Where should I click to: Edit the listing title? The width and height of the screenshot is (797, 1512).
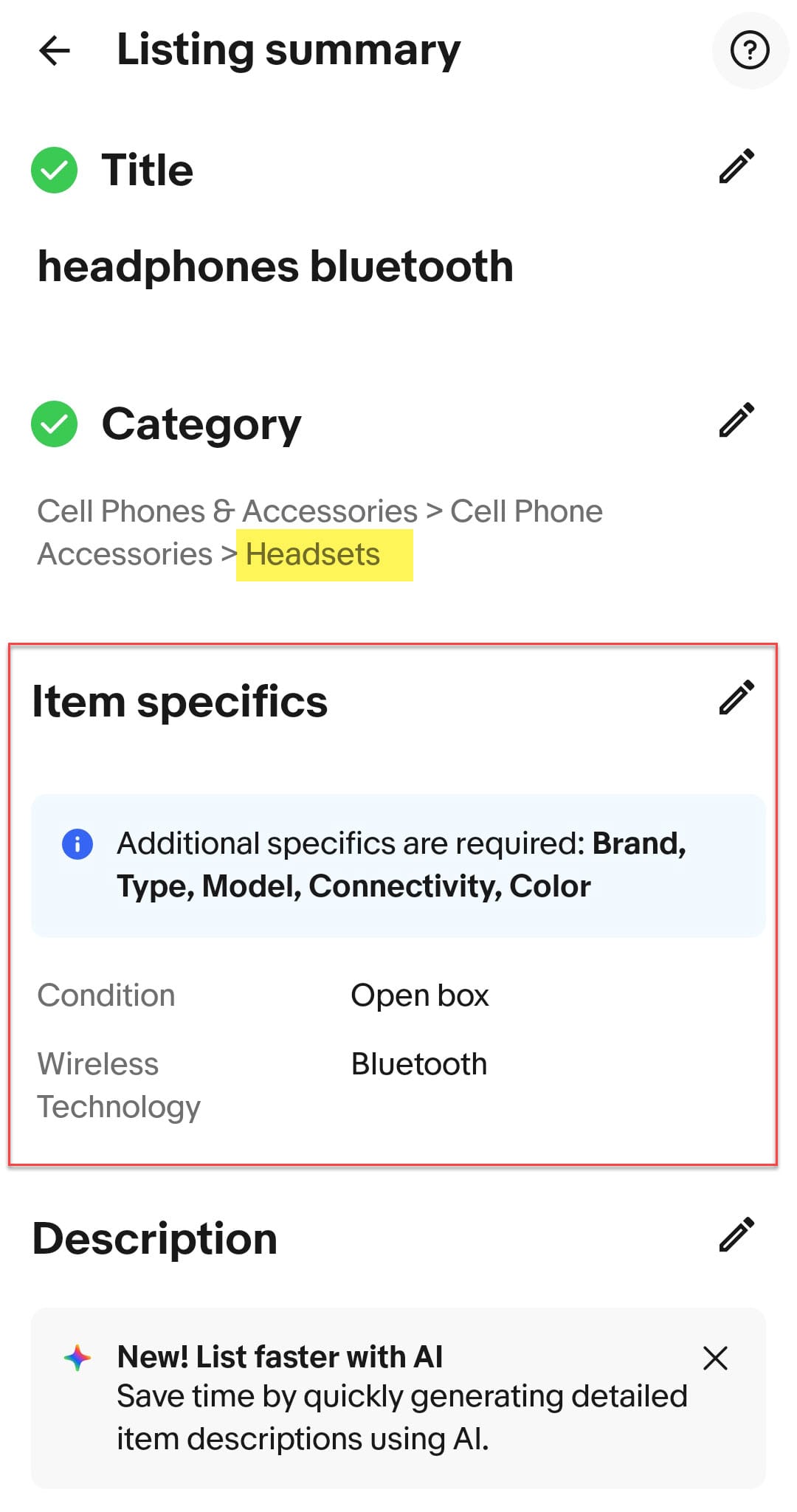[x=736, y=166]
